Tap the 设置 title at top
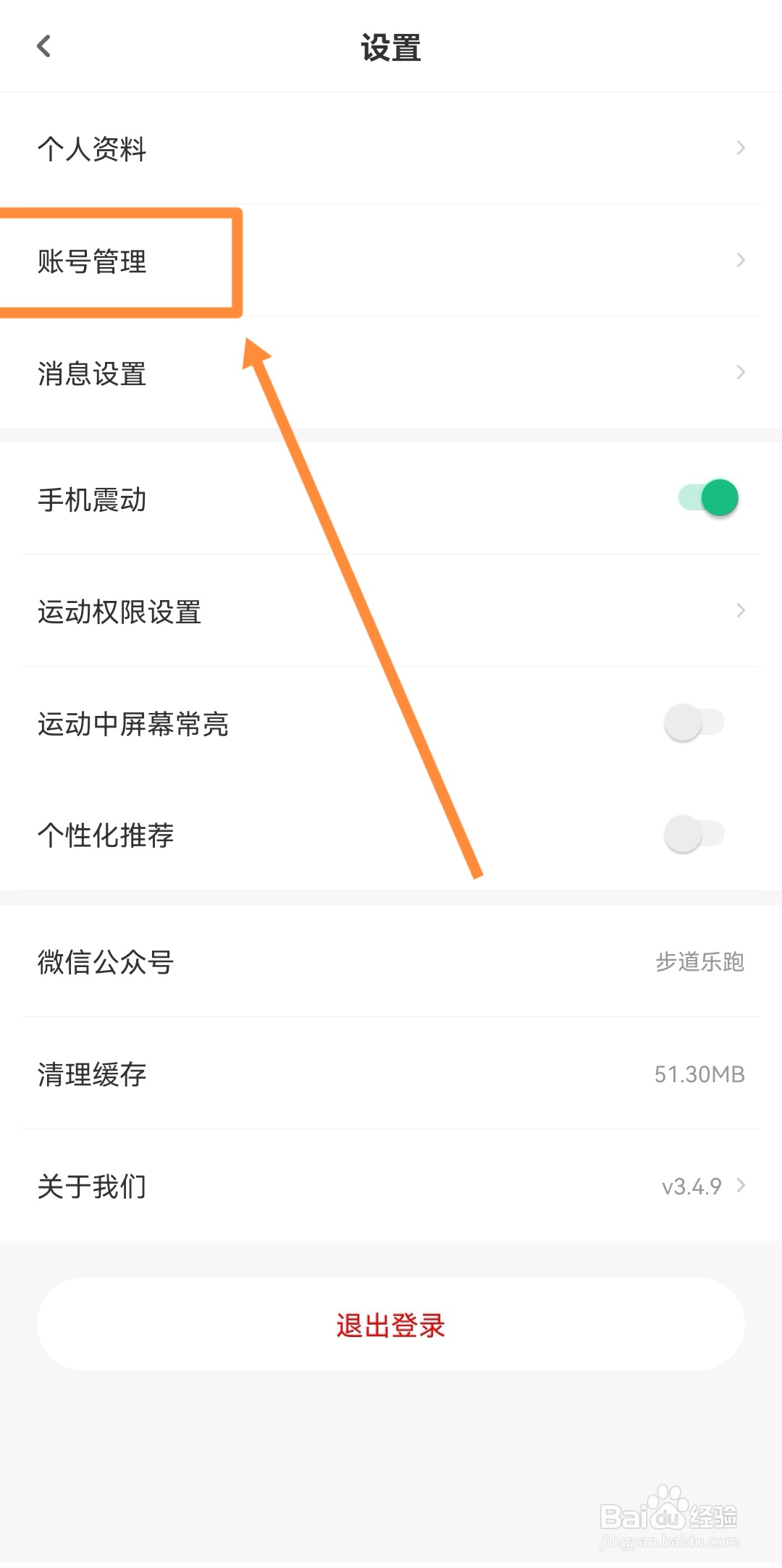This screenshot has height=1568, width=782. [x=390, y=46]
